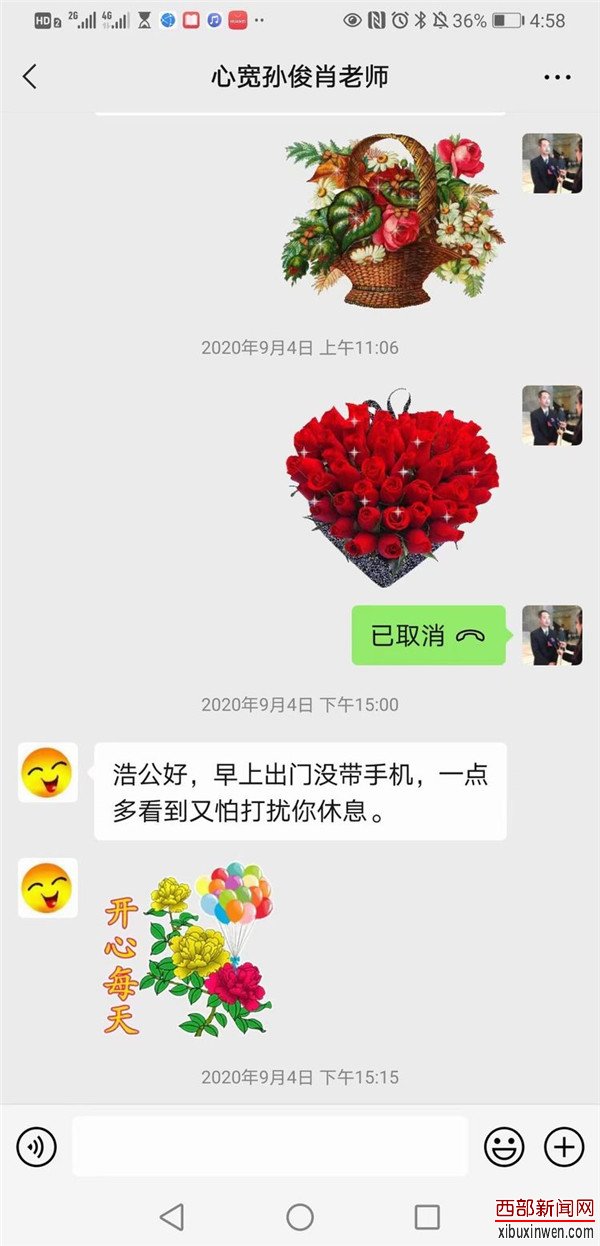View sender avatar beside flower basket sticker
Viewport: 600px width, 1246px height.
coord(552,163)
